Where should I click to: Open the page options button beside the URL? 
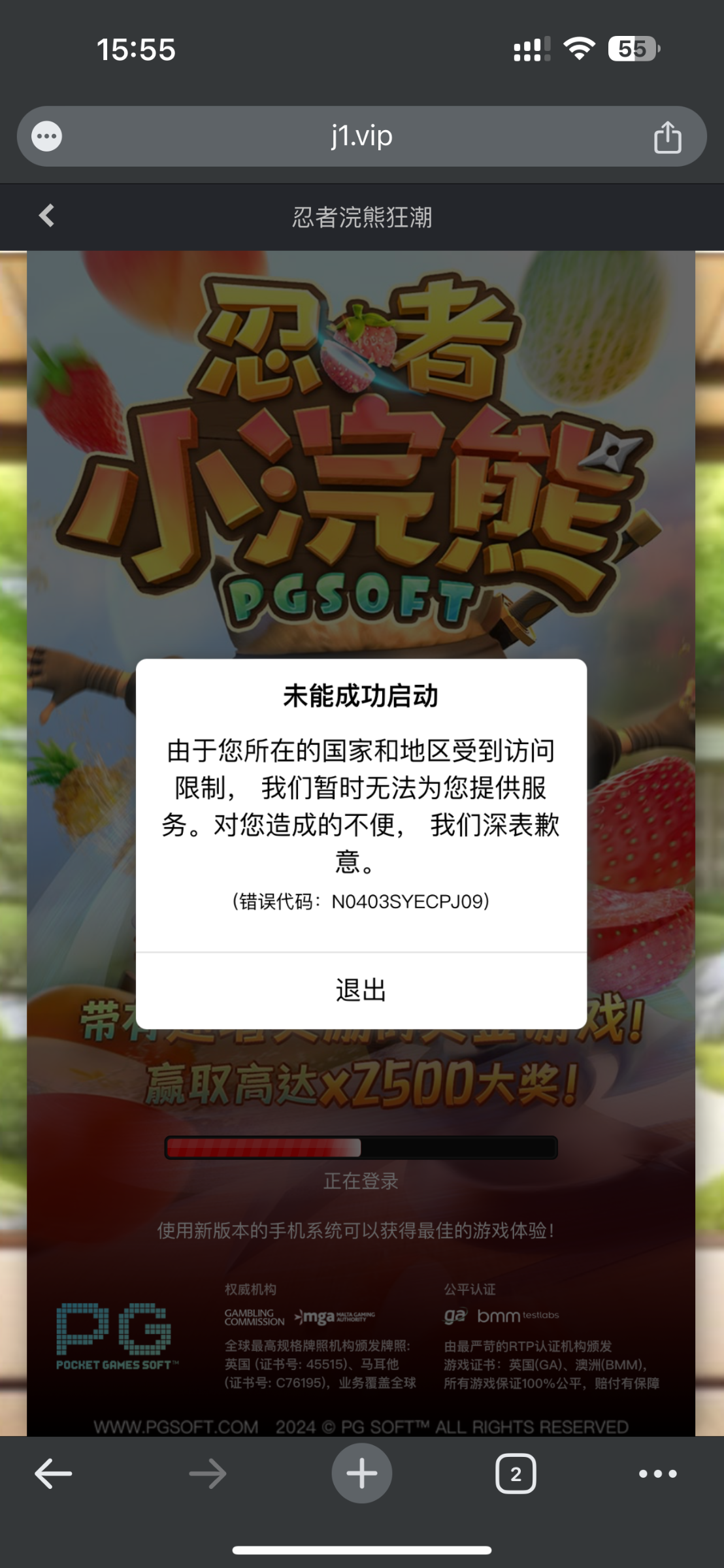click(x=47, y=137)
